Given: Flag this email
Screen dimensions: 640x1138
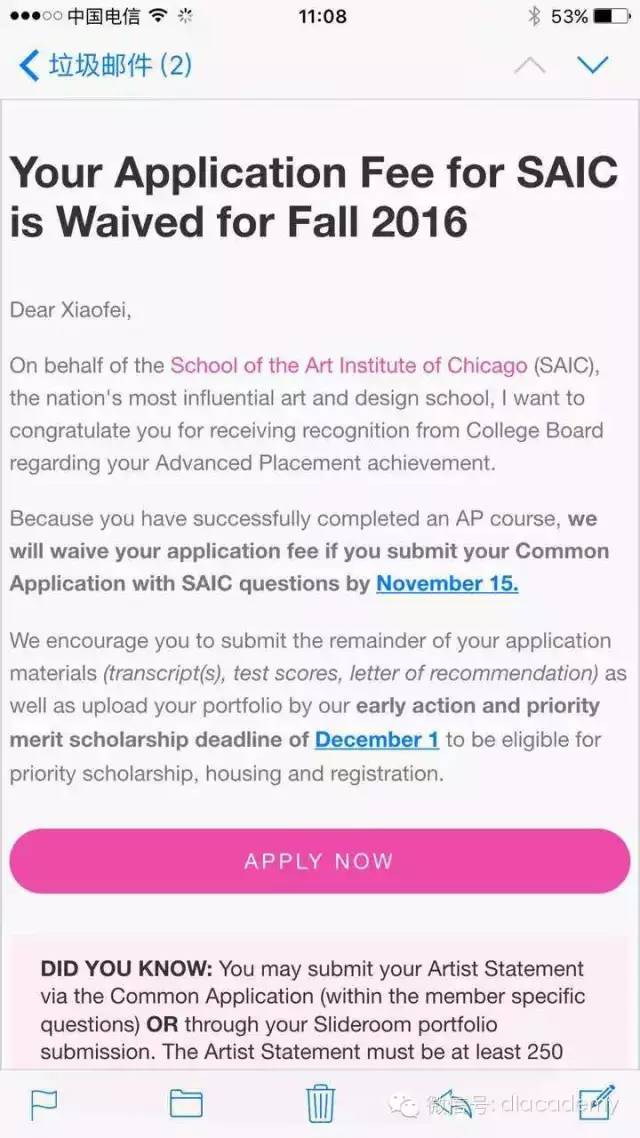Looking at the screenshot, I should (x=44, y=1104).
